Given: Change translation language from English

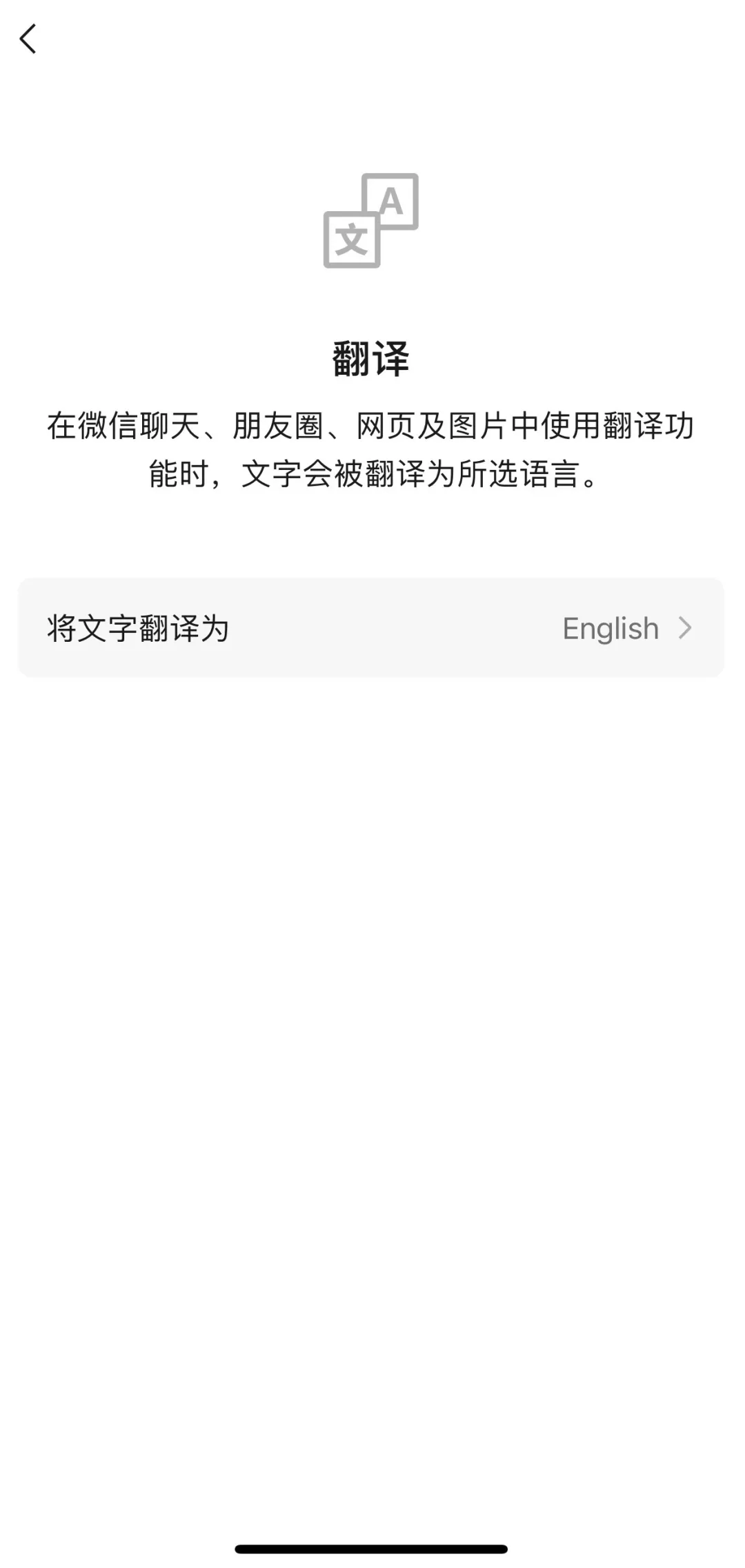Looking at the screenshot, I should [610, 628].
